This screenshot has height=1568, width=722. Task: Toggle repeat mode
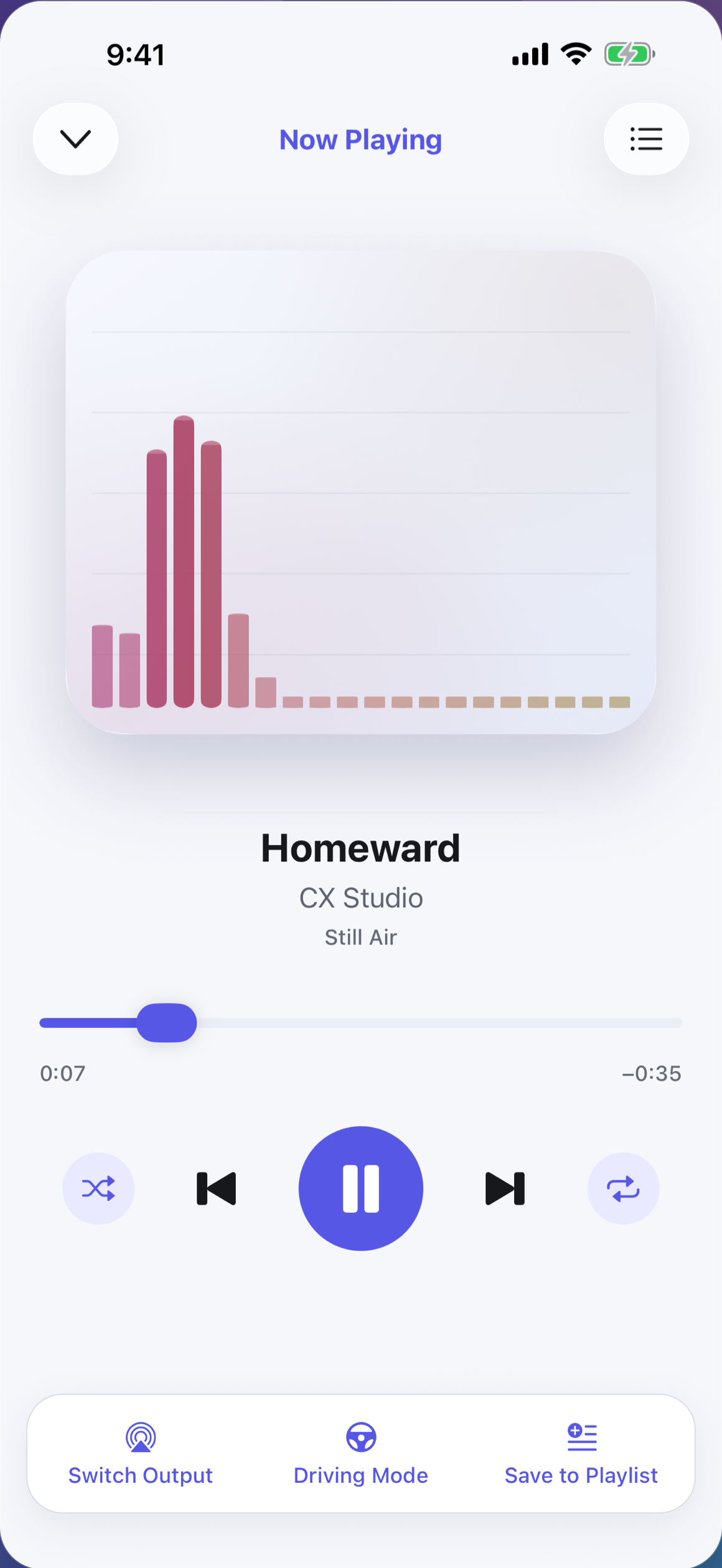623,1188
